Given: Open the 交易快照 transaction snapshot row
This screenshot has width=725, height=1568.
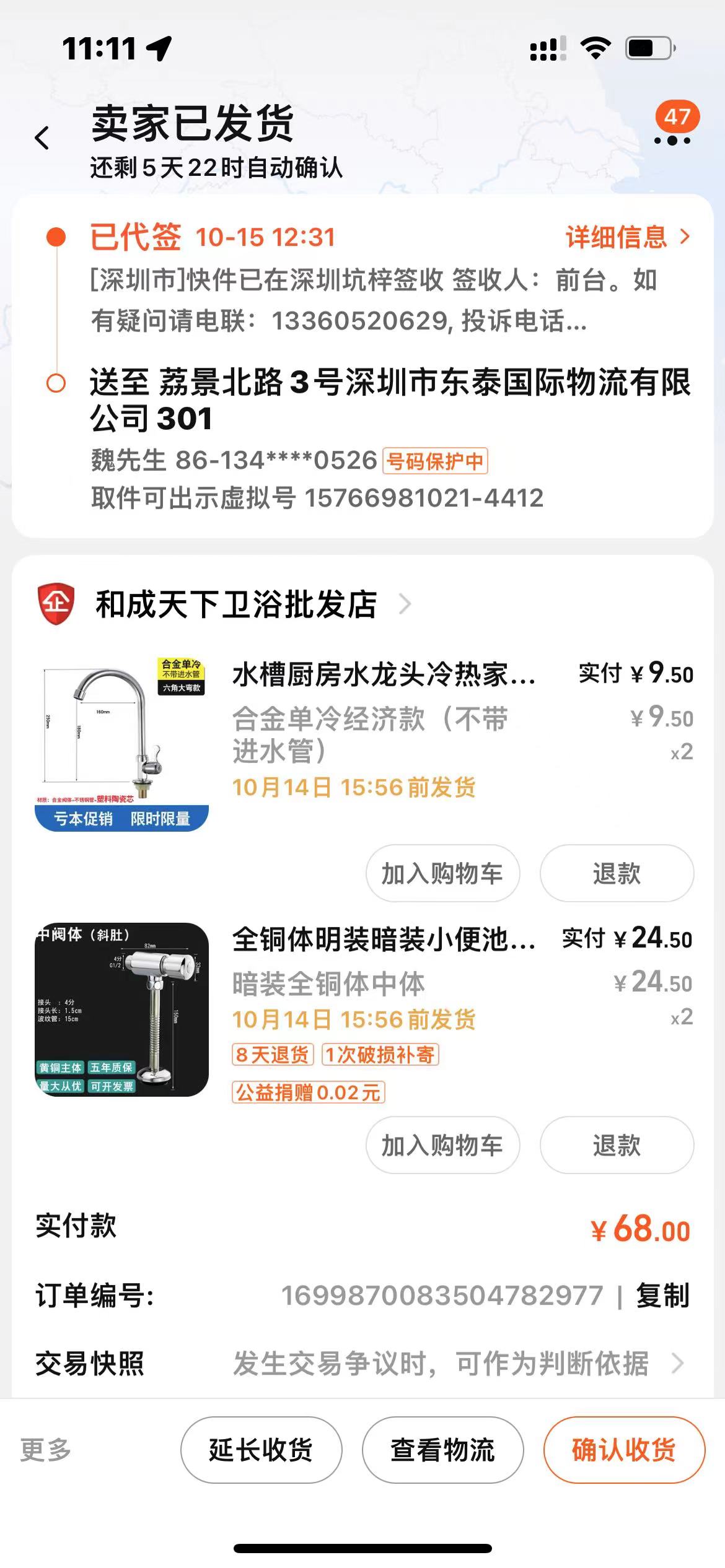Looking at the screenshot, I should [362, 1363].
